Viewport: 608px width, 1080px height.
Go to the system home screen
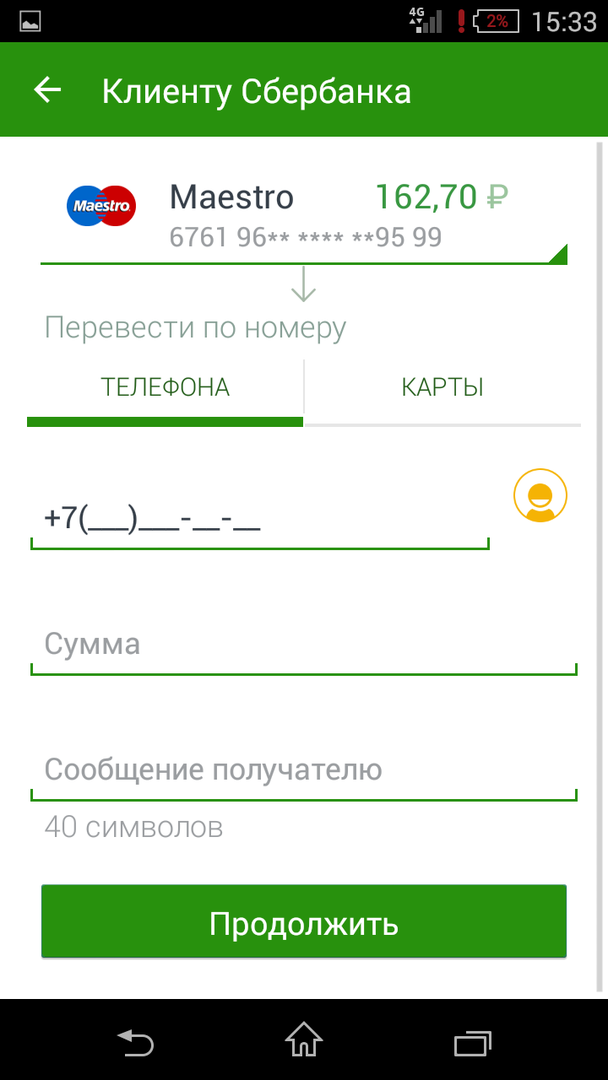pyautogui.click(x=304, y=1042)
